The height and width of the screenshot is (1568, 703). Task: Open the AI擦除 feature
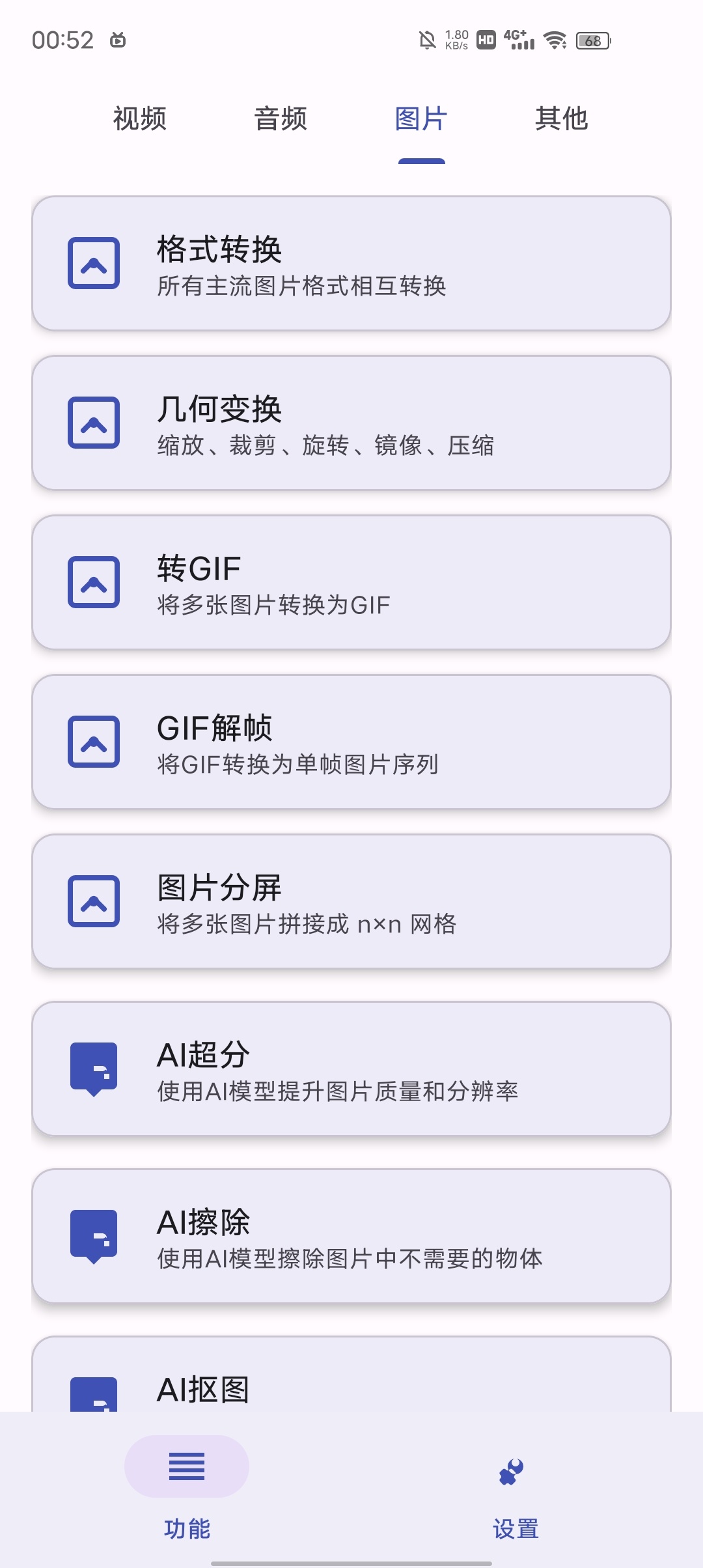click(x=351, y=1237)
